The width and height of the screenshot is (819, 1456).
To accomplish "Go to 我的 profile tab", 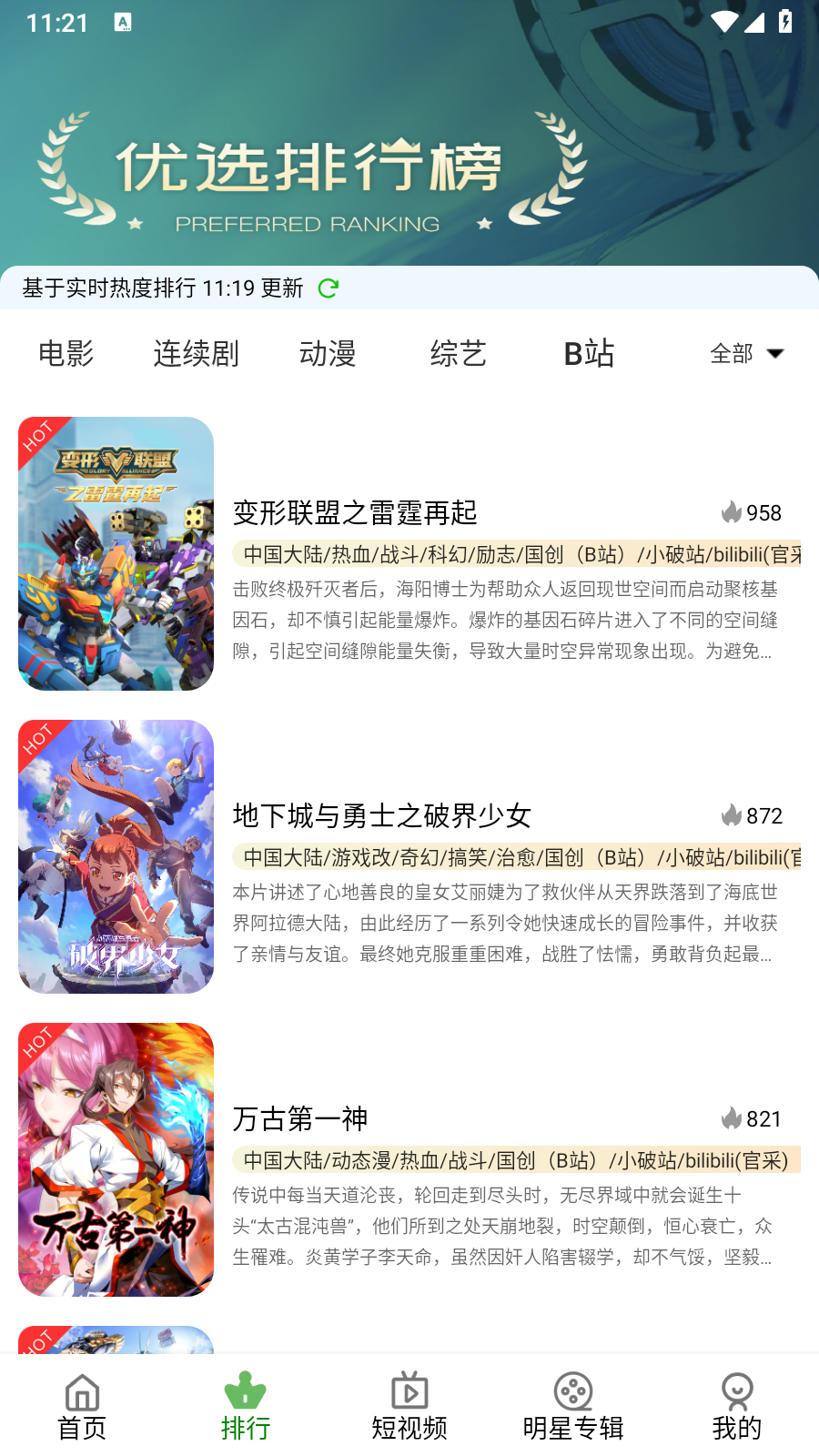I will (737, 1407).
